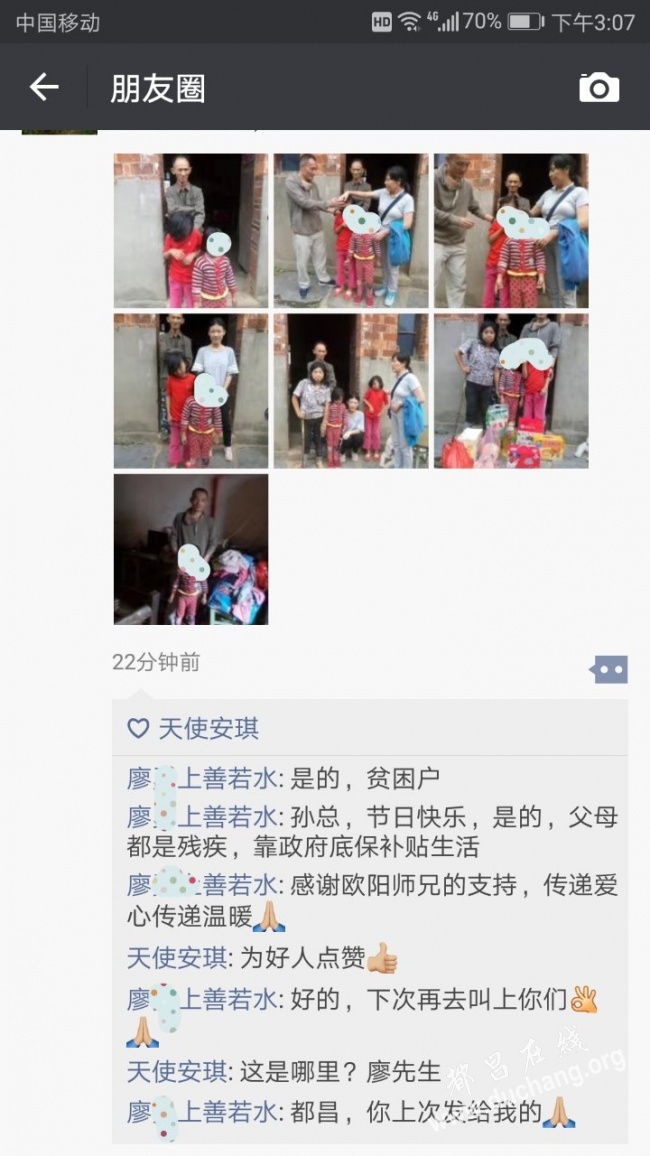View the center photo of the grid
Screen dimensions: 650x1156
click(351, 391)
